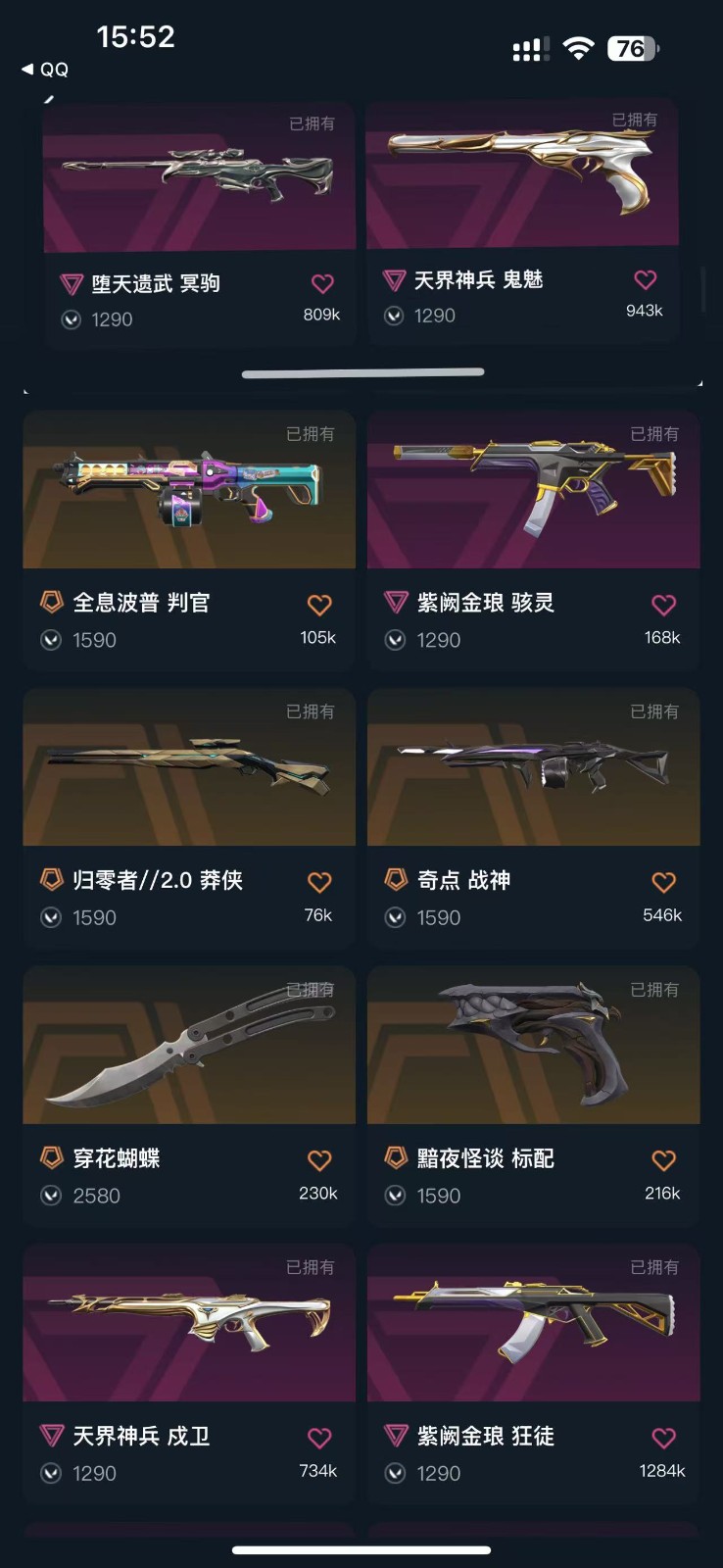View the 紫阙金琅 狂徒 rifle card
This screenshot has height=1568, width=723.
tap(534, 1374)
